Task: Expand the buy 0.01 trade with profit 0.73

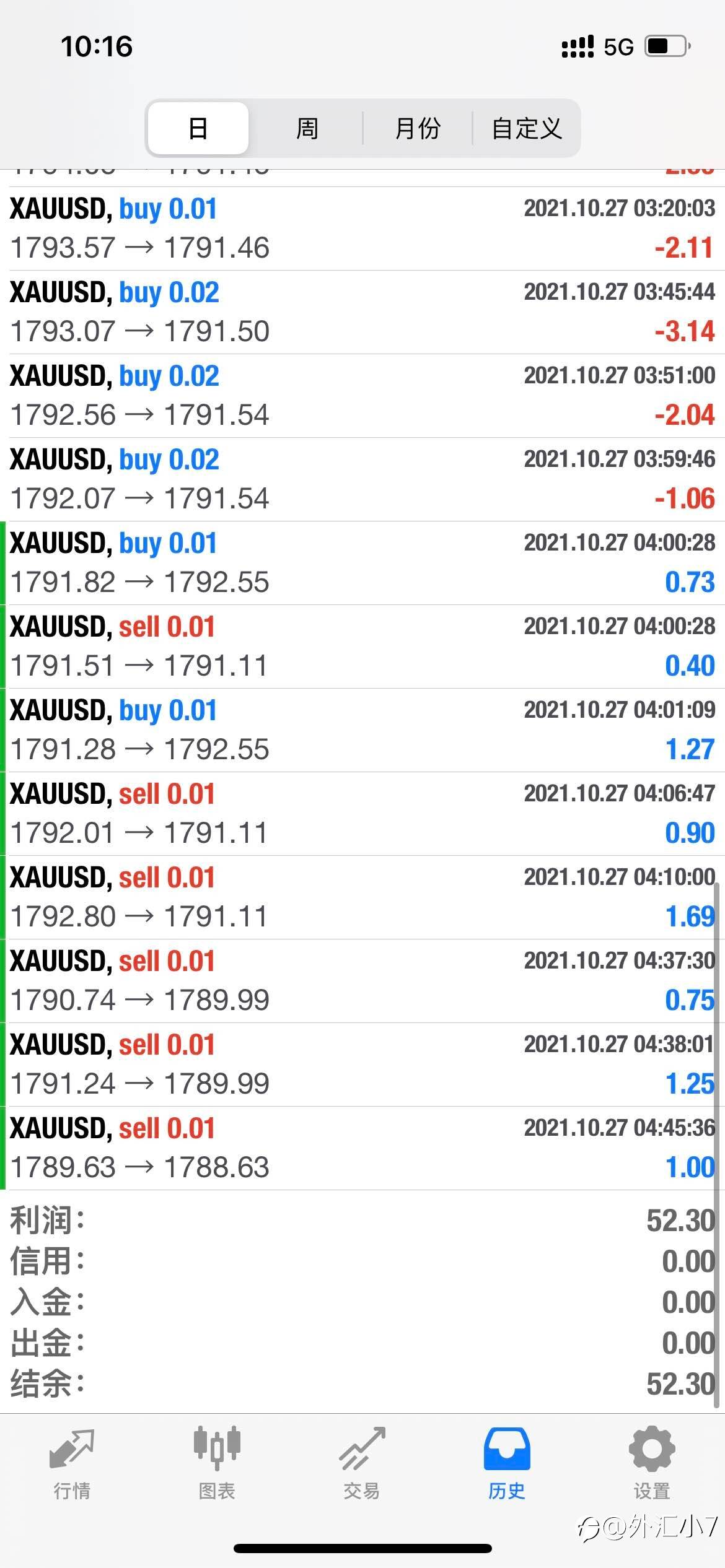Action: tap(362, 563)
